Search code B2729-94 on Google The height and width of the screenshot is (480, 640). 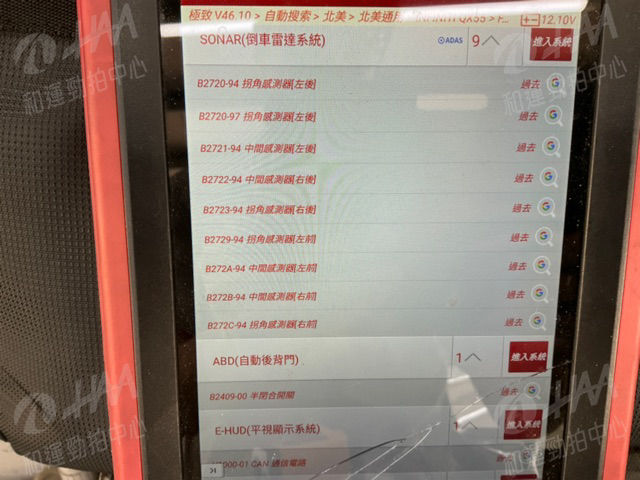point(543,237)
